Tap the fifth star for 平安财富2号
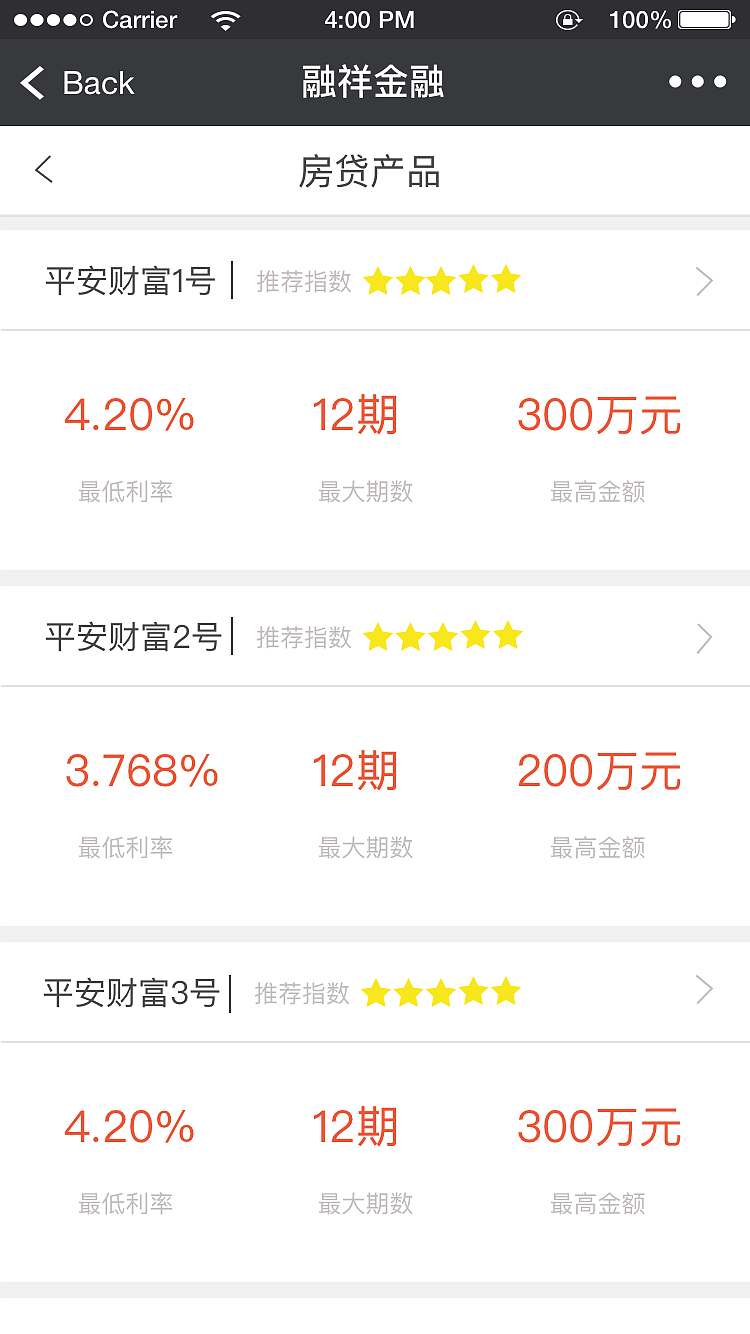This screenshot has width=750, height=1334. [x=507, y=636]
